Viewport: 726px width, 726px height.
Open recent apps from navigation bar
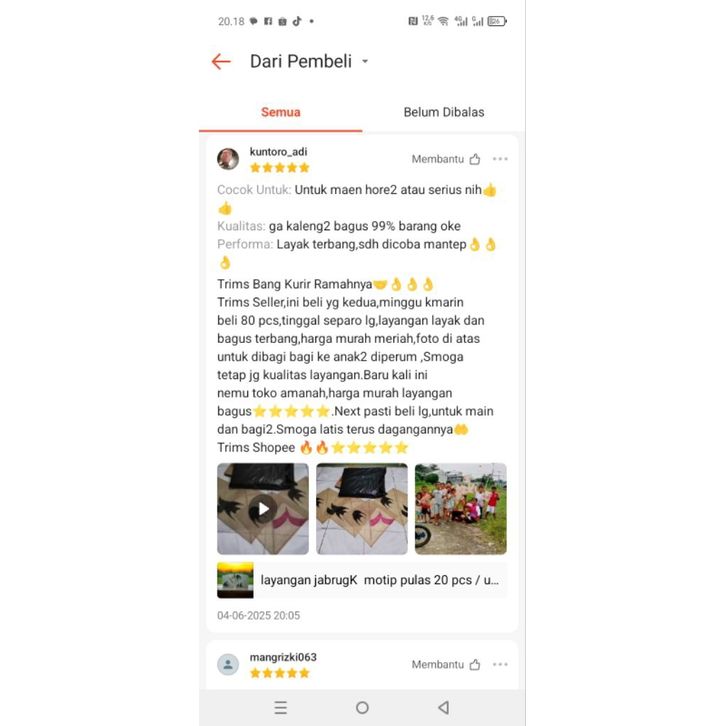click(x=281, y=707)
